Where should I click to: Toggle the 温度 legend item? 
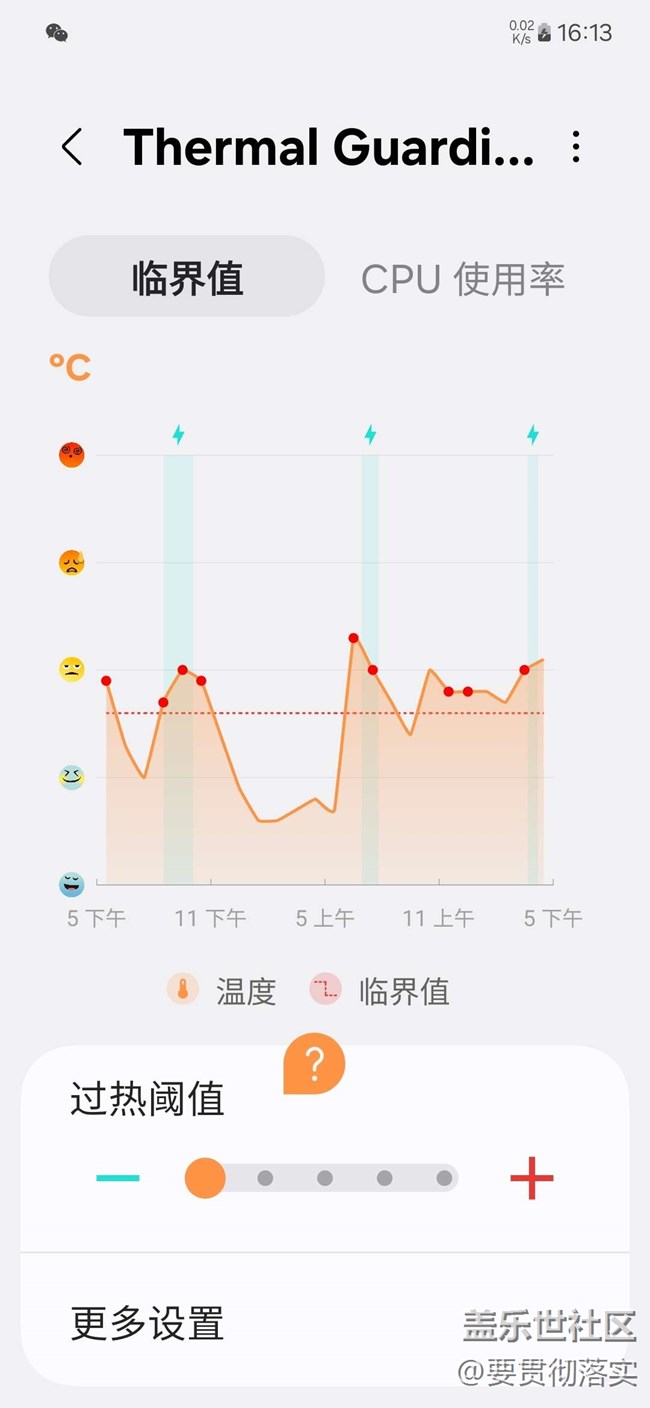[221, 991]
